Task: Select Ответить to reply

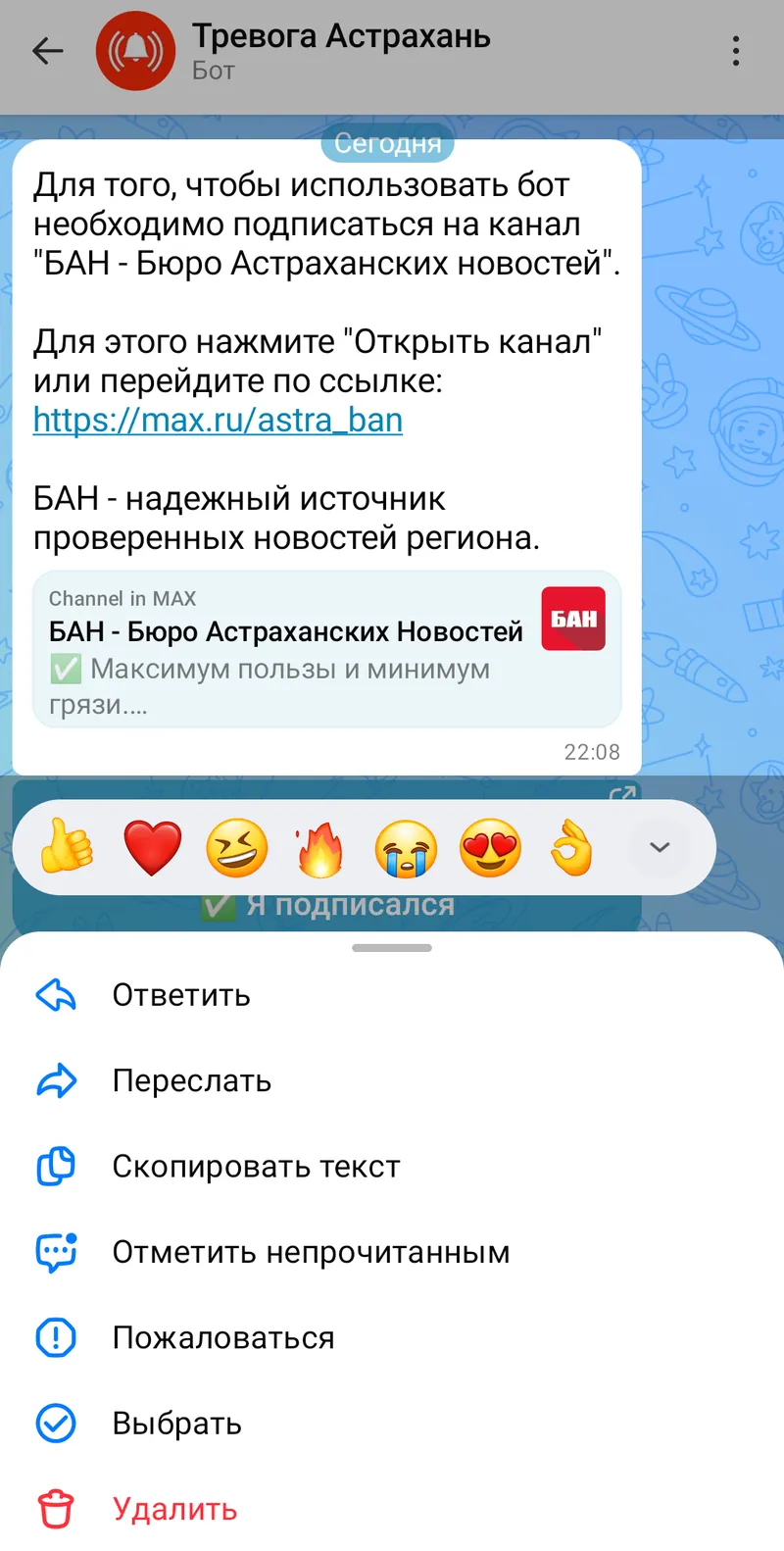Action: [x=392, y=995]
